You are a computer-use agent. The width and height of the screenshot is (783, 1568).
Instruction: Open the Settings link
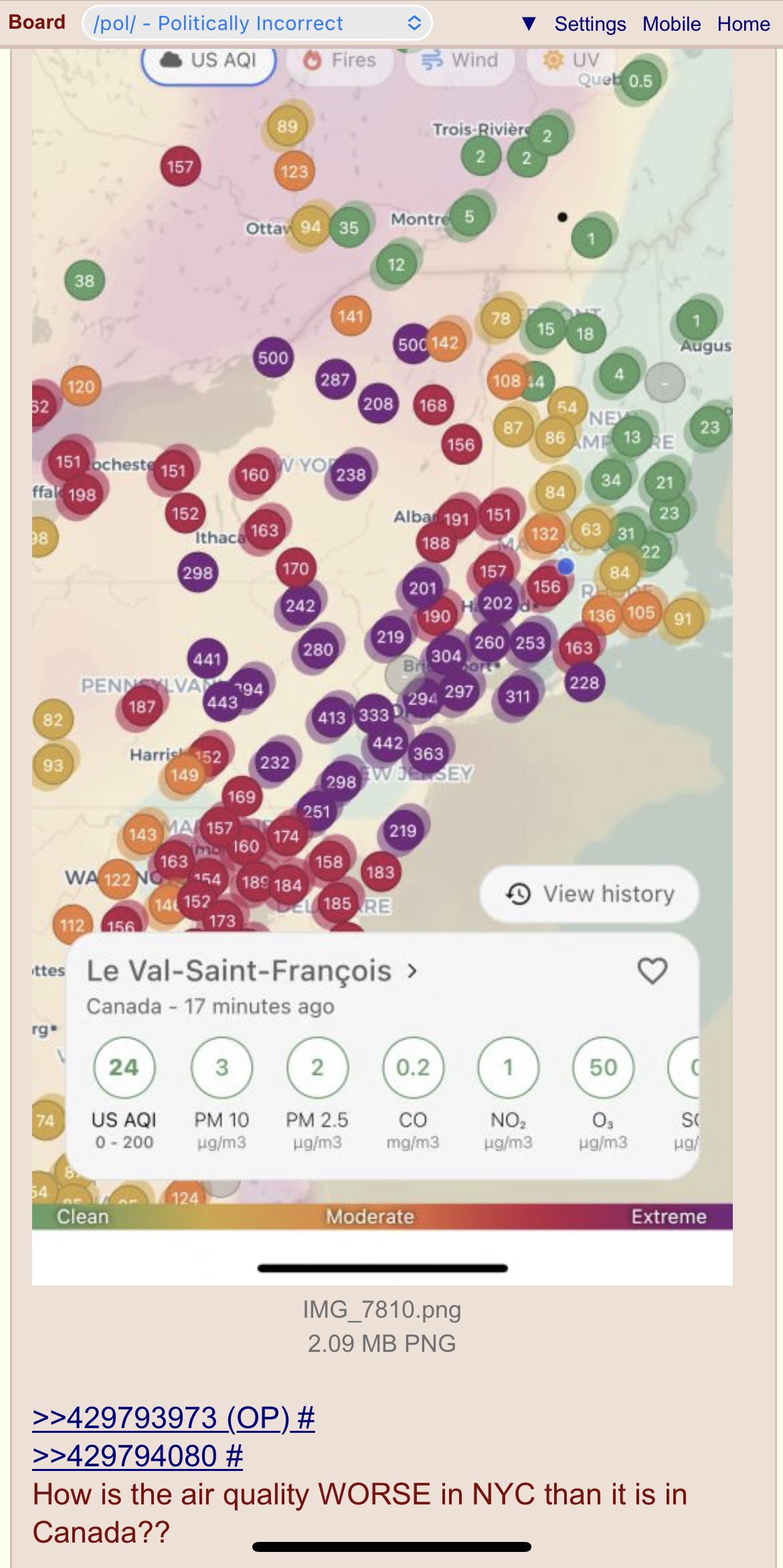tap(590, 24)
